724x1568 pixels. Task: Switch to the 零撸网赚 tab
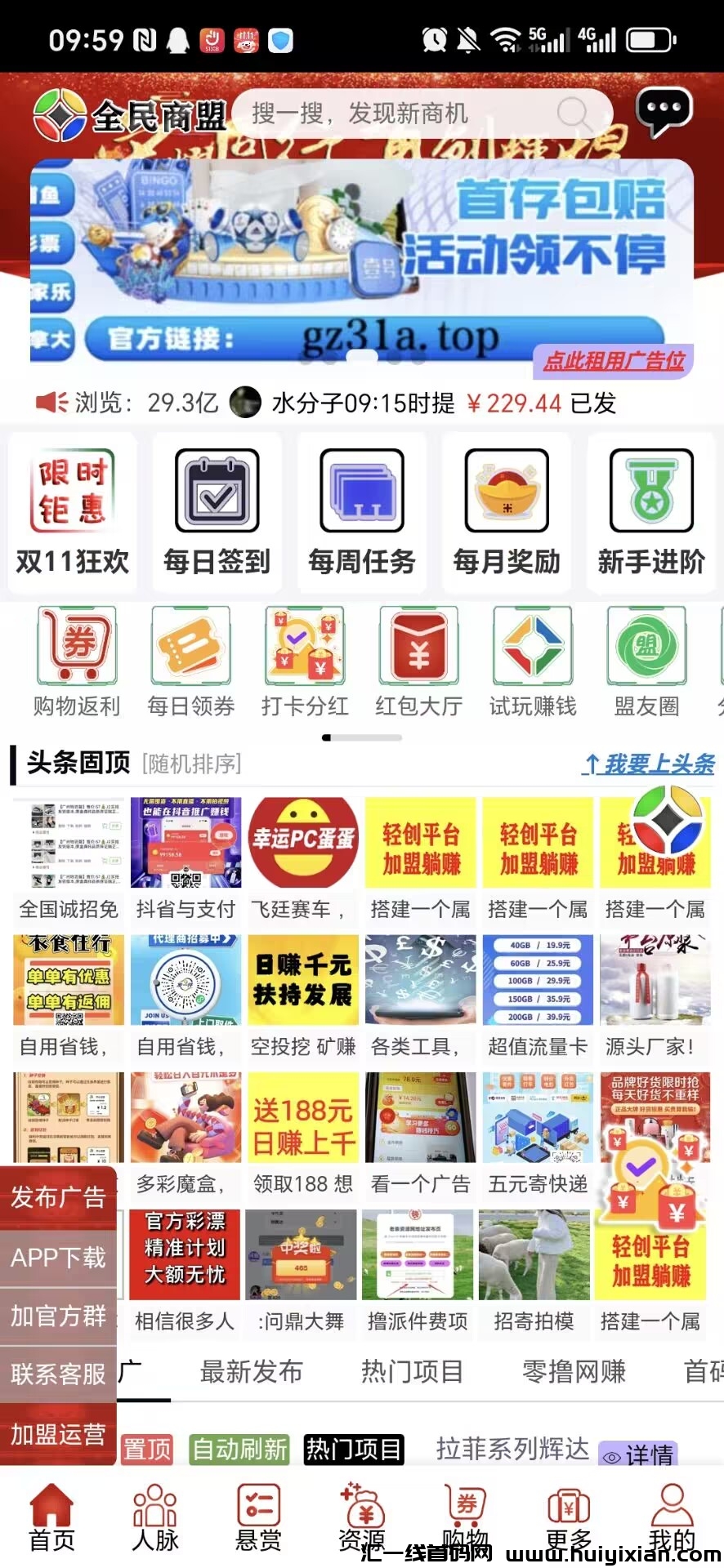pos(574,1372)
